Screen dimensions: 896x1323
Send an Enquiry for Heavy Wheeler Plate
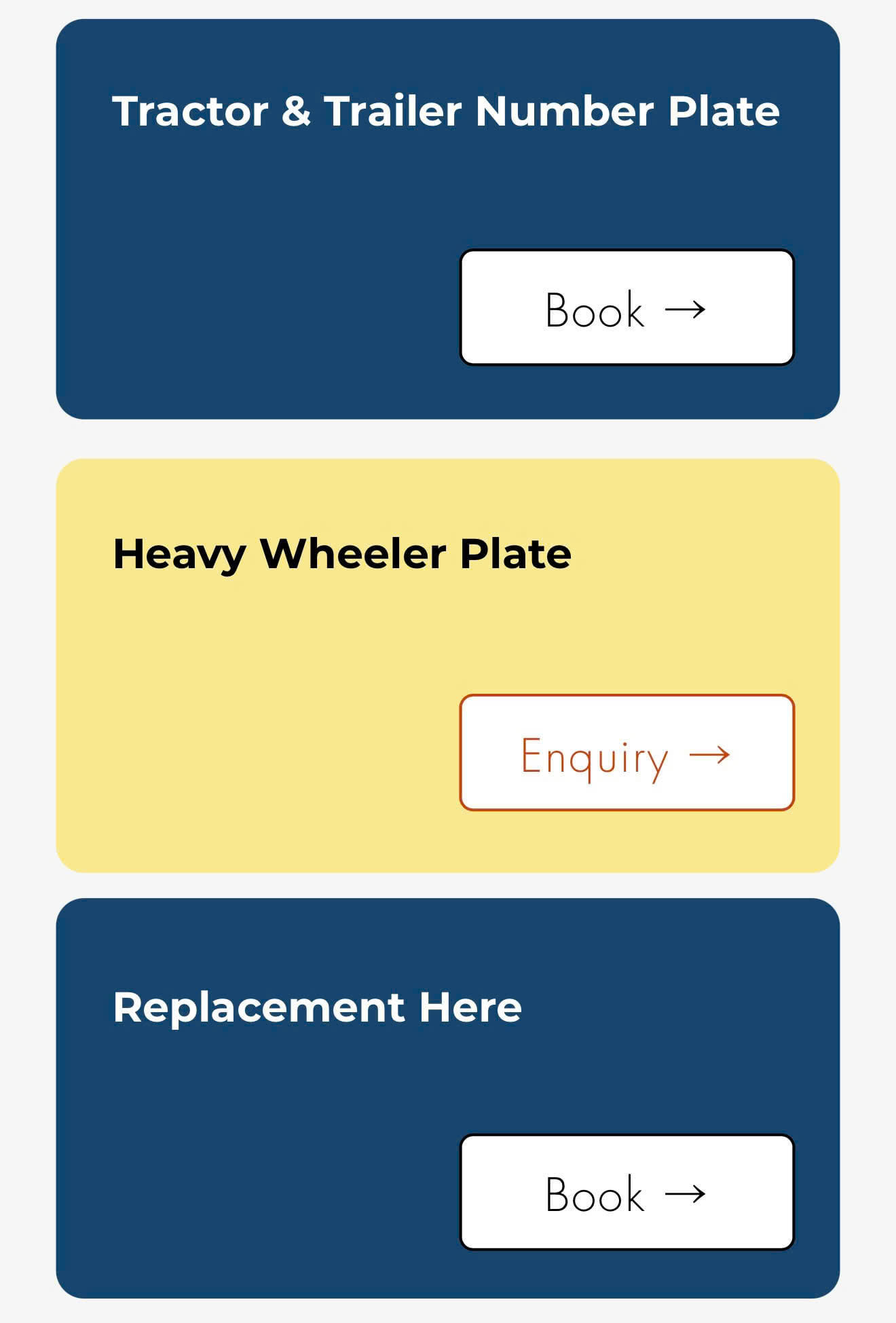tap(627, 753)
